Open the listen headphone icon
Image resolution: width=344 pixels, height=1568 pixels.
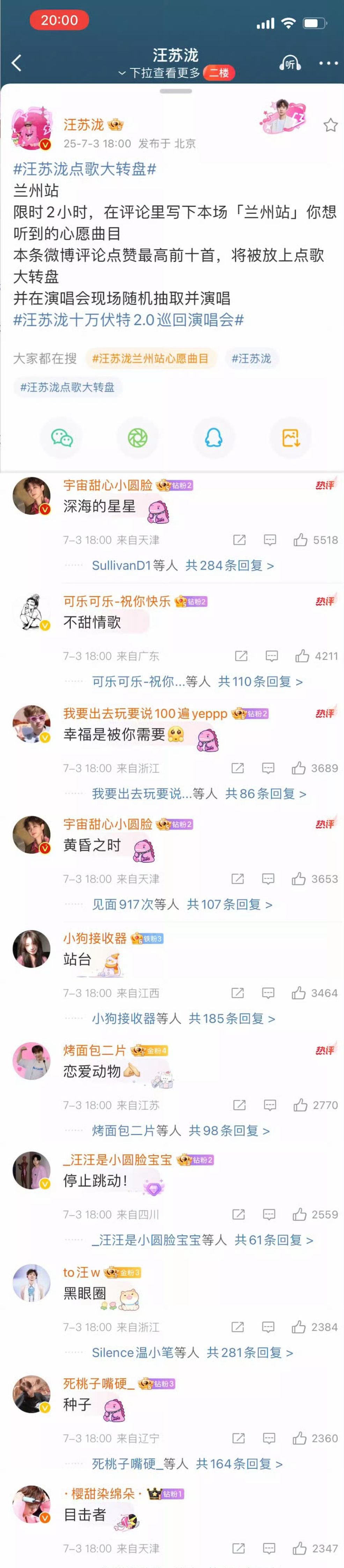point(290,63)
